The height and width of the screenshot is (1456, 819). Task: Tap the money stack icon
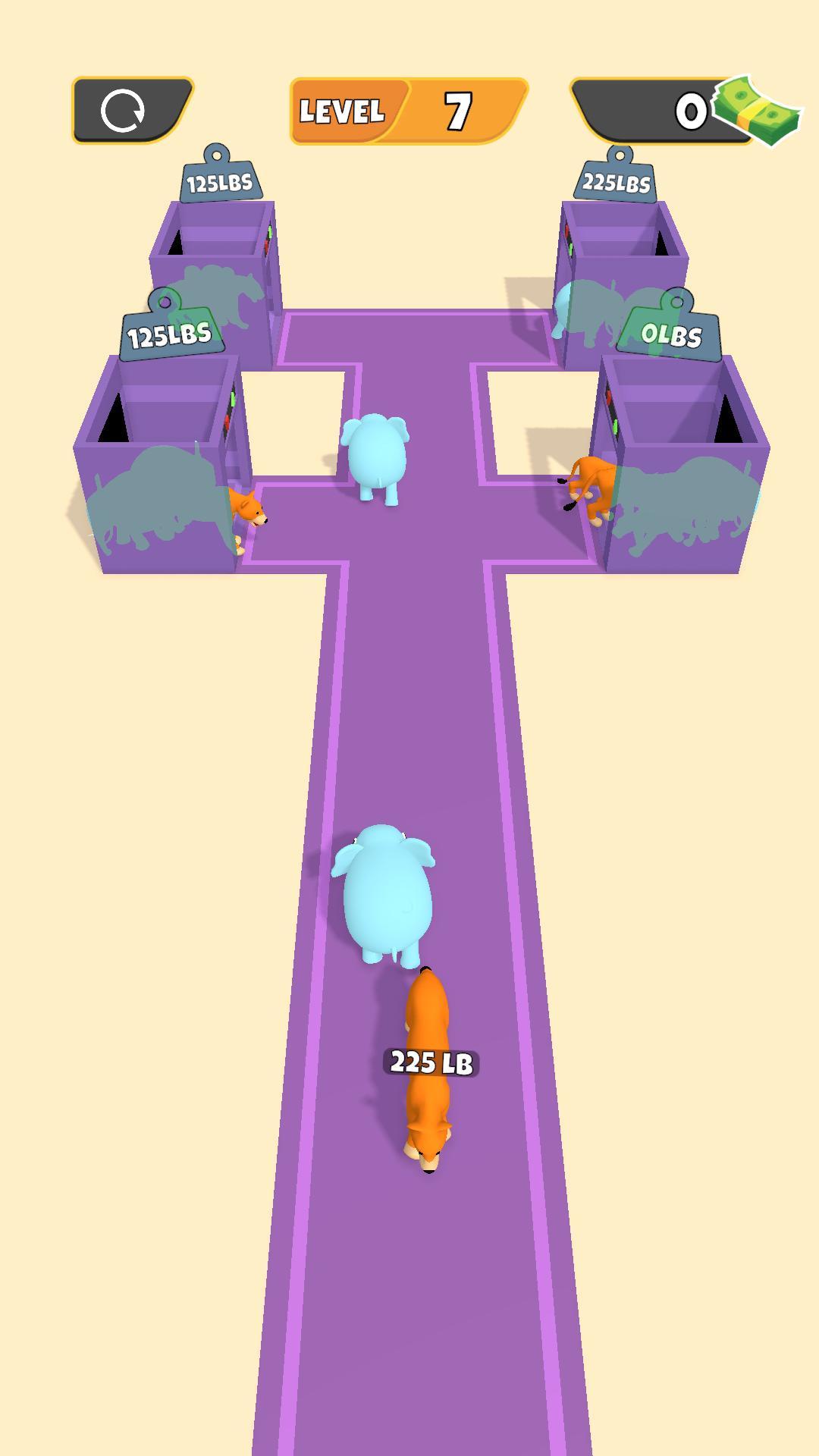pos(755,111)
